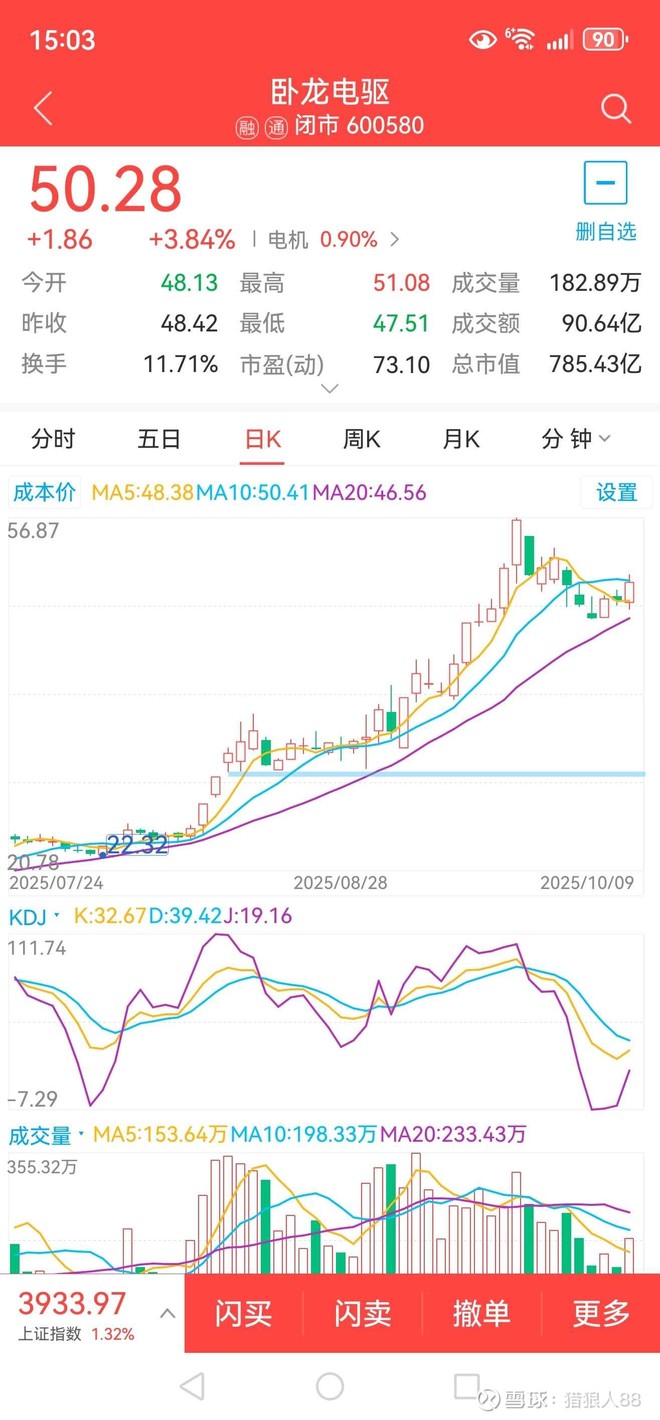Go back using the top-left arrow
660x1420 pixels.
pyautogui.click(x=42, y=108)
